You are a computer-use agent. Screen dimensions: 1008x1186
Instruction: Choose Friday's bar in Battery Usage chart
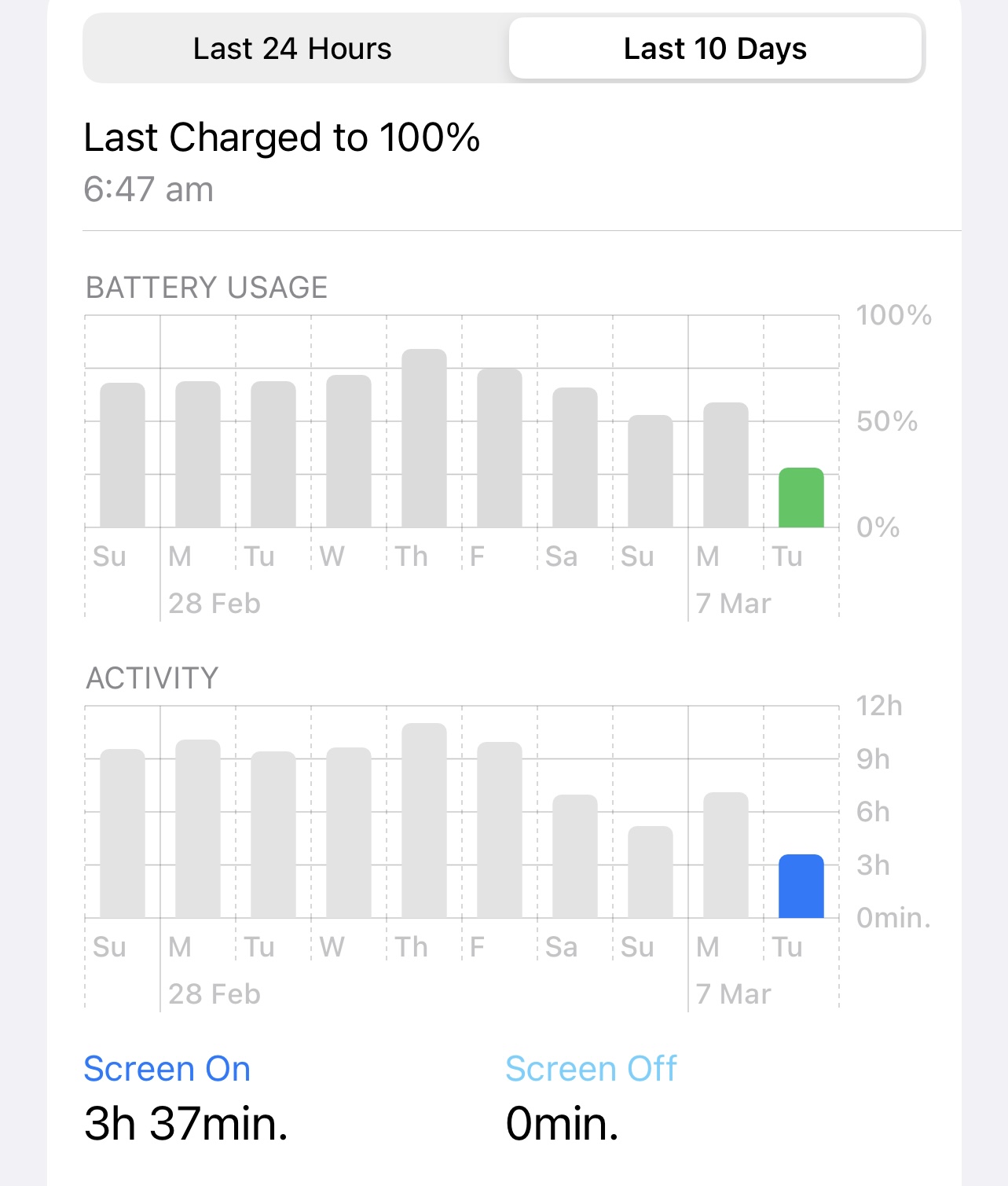(x=500, y=448)
